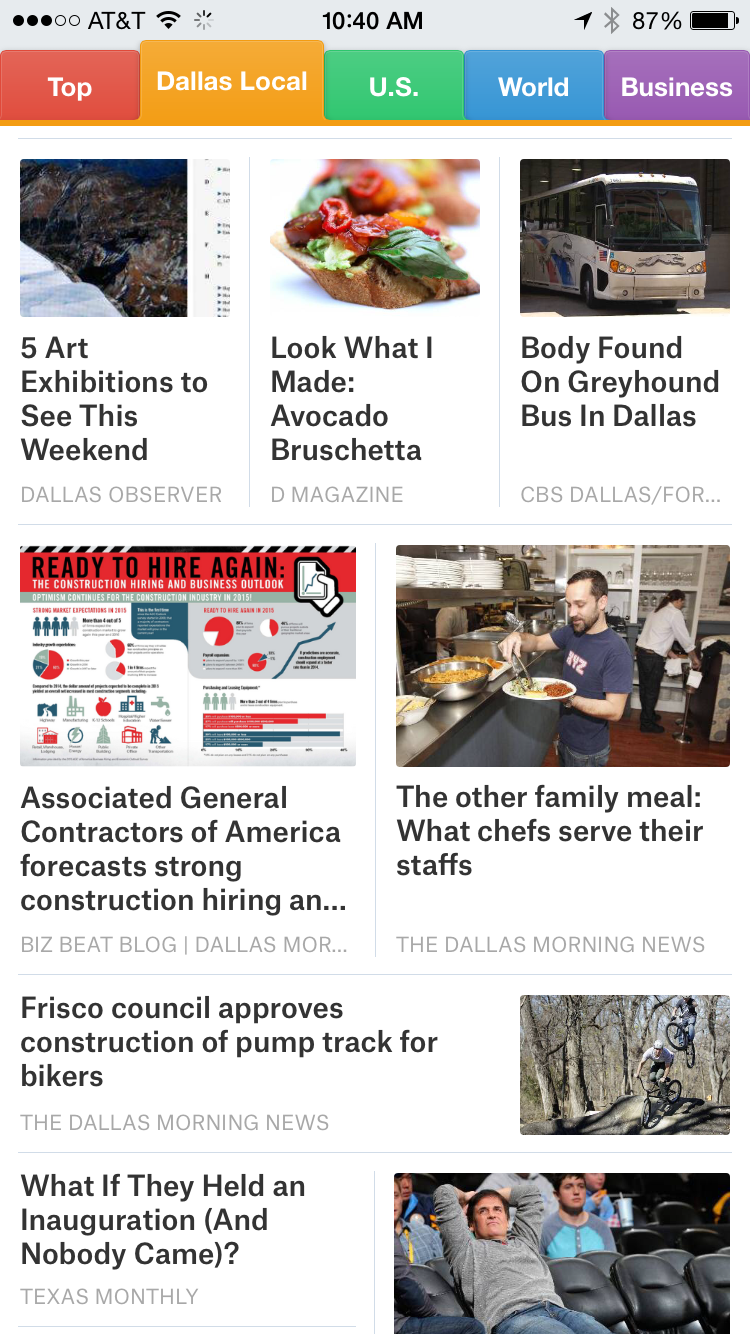The height and width of the screenshot is (1334, 750).
Task: Read the Avocado Bruschetta story
Action: point(351,398)
